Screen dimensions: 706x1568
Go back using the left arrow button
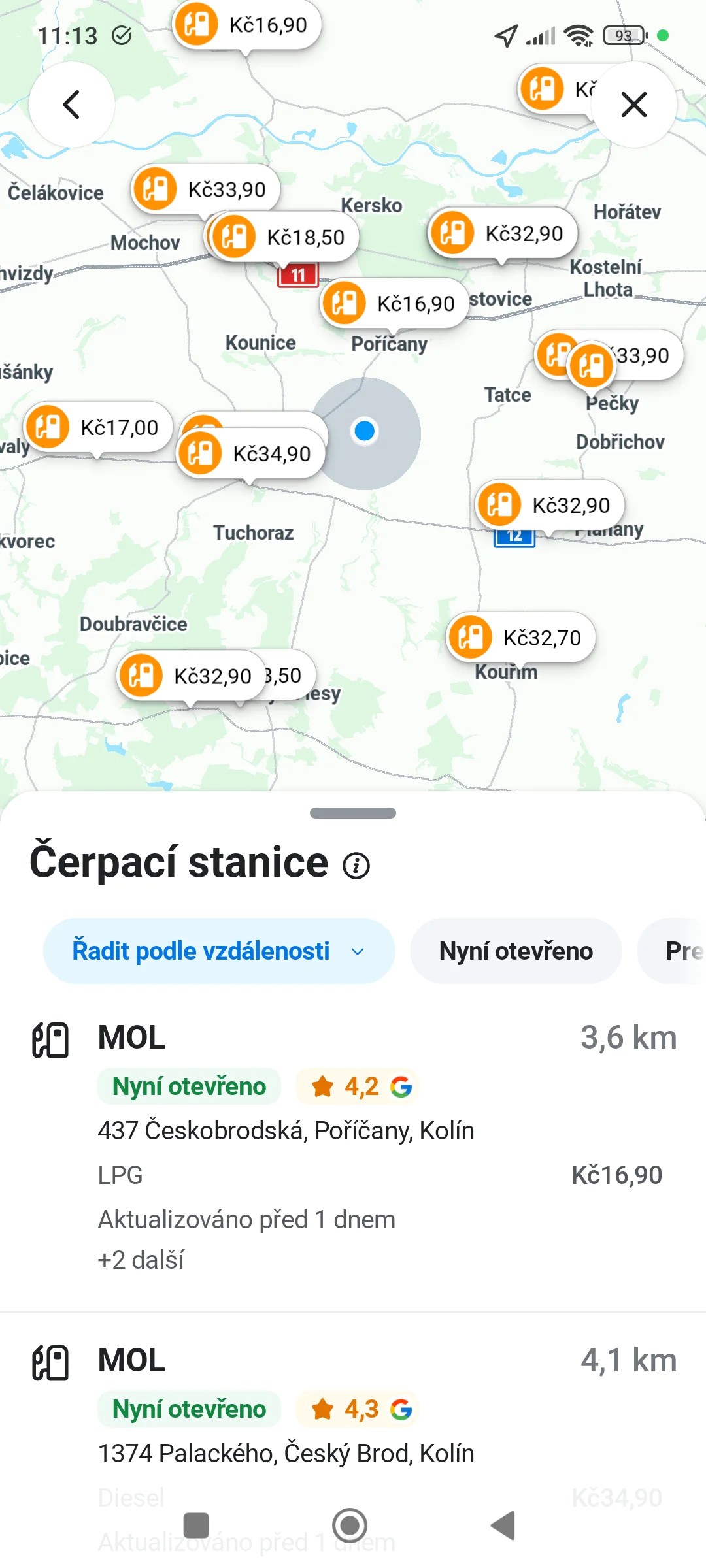tap(72, 105)
